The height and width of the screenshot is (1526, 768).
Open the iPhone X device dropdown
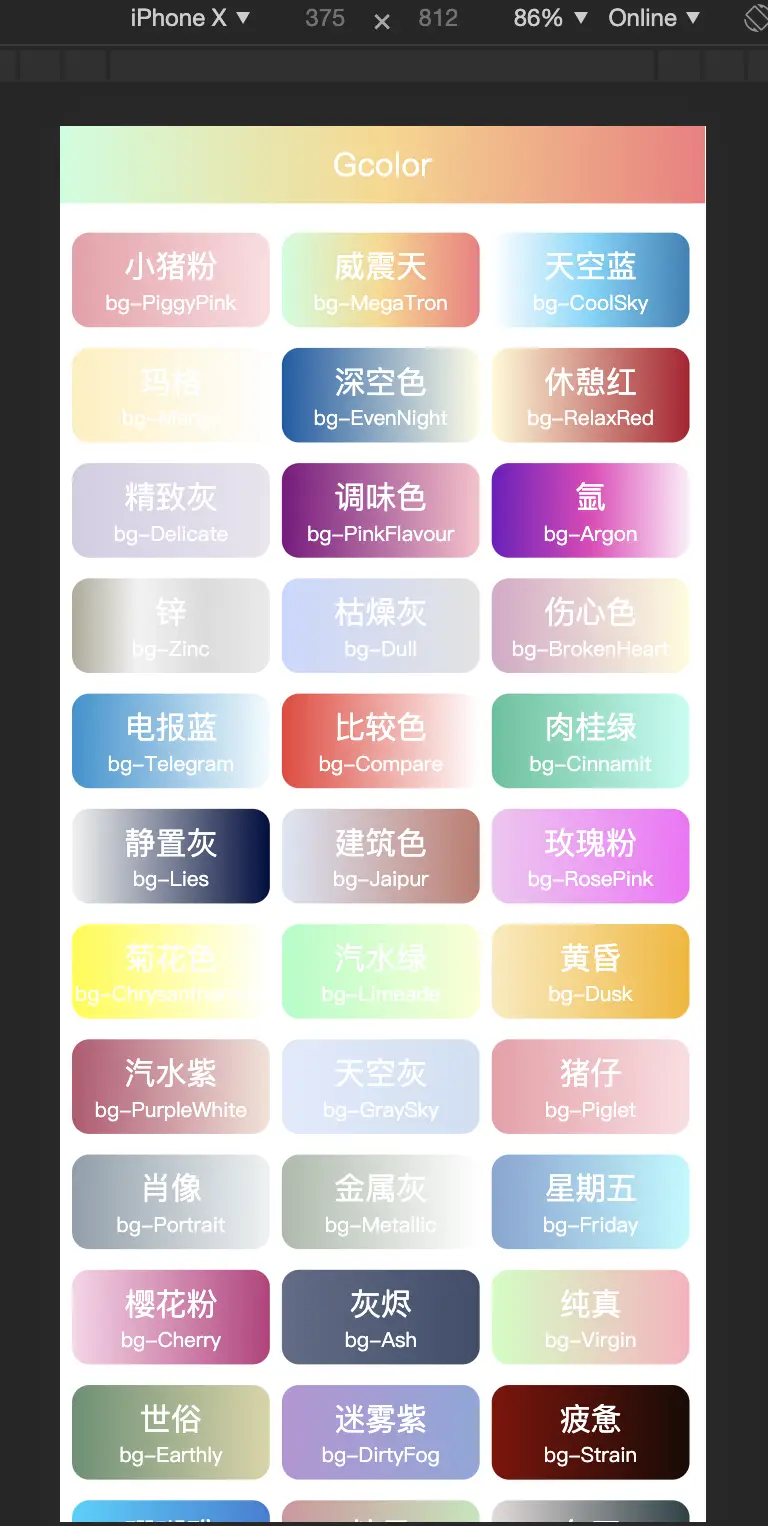click(190, 18)
